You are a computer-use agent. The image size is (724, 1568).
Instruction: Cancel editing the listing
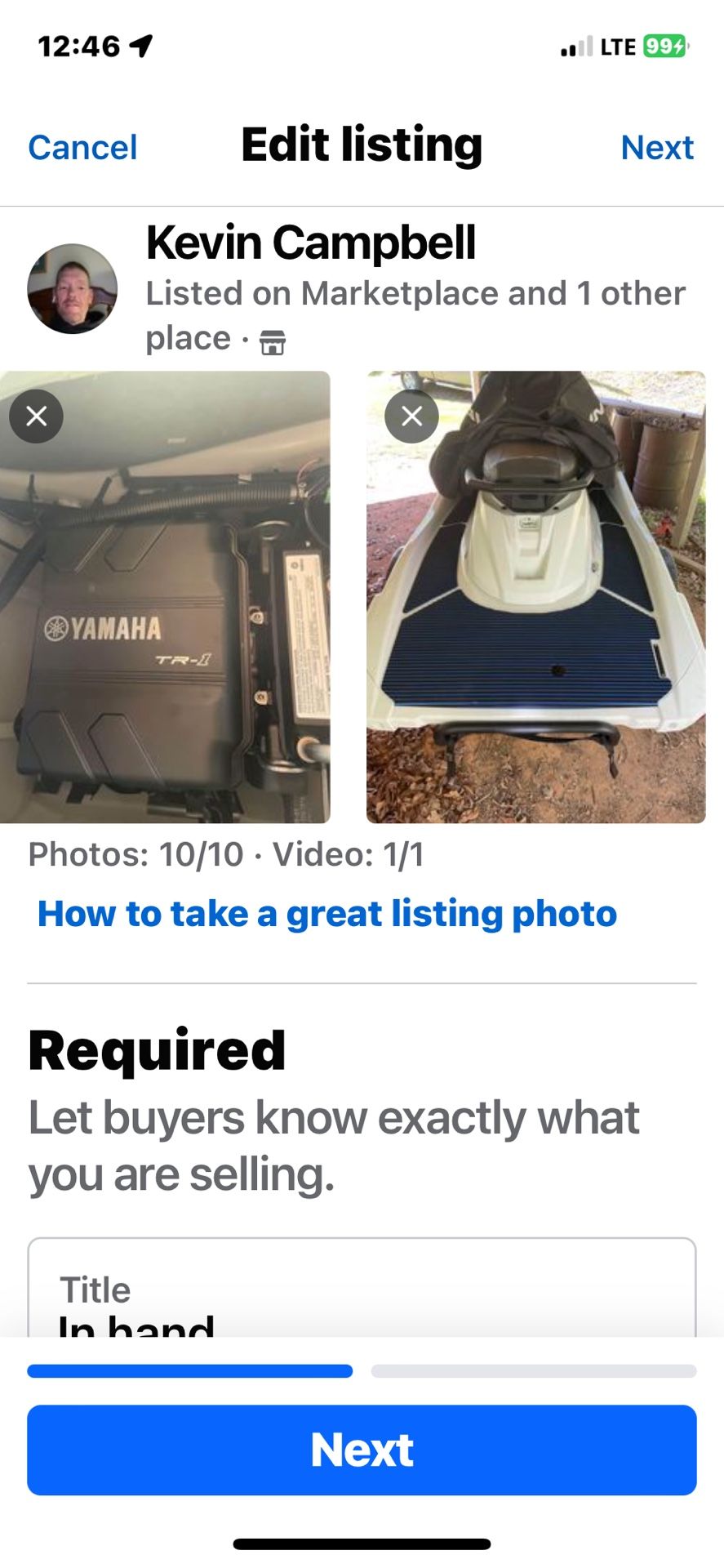click(82, 148)
